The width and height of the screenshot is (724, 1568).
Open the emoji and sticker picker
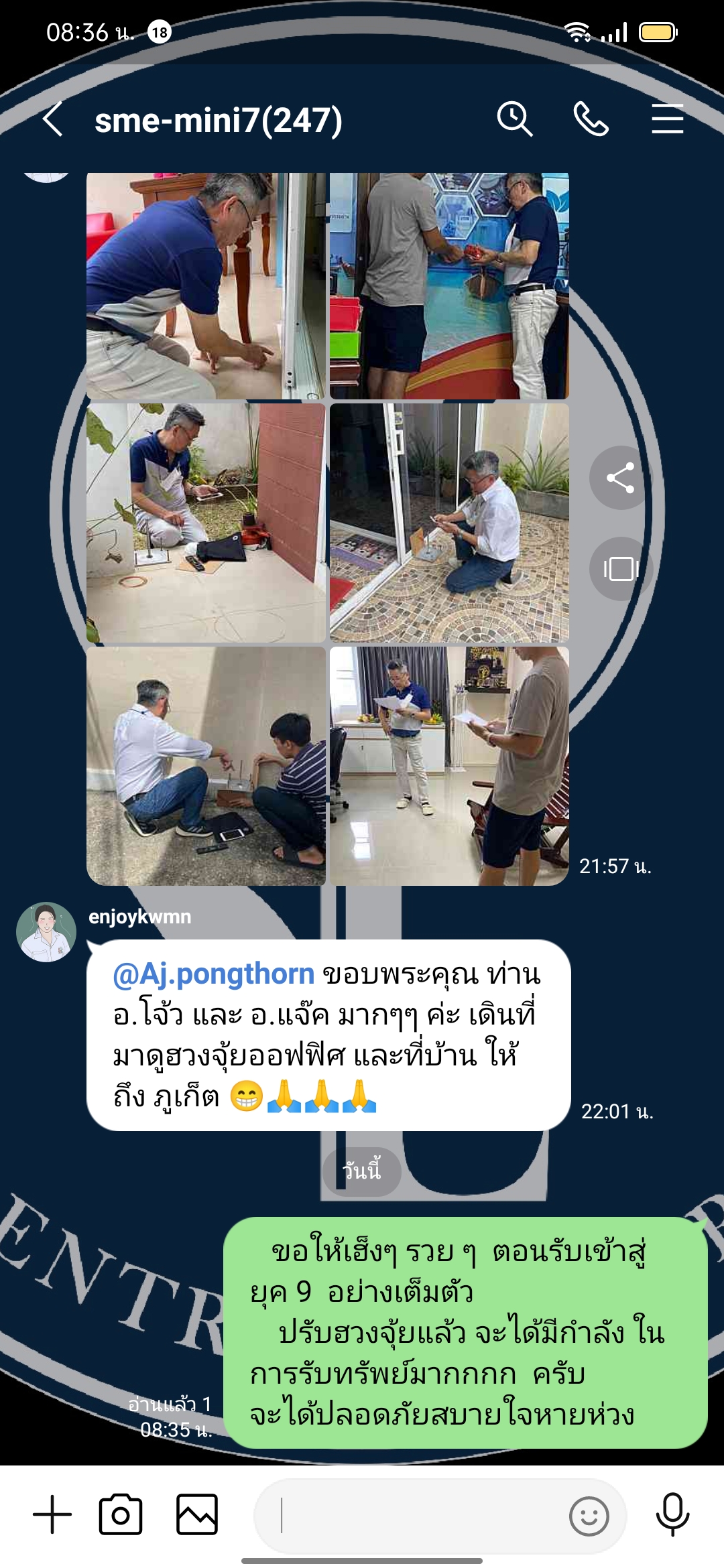point(589,1516)
